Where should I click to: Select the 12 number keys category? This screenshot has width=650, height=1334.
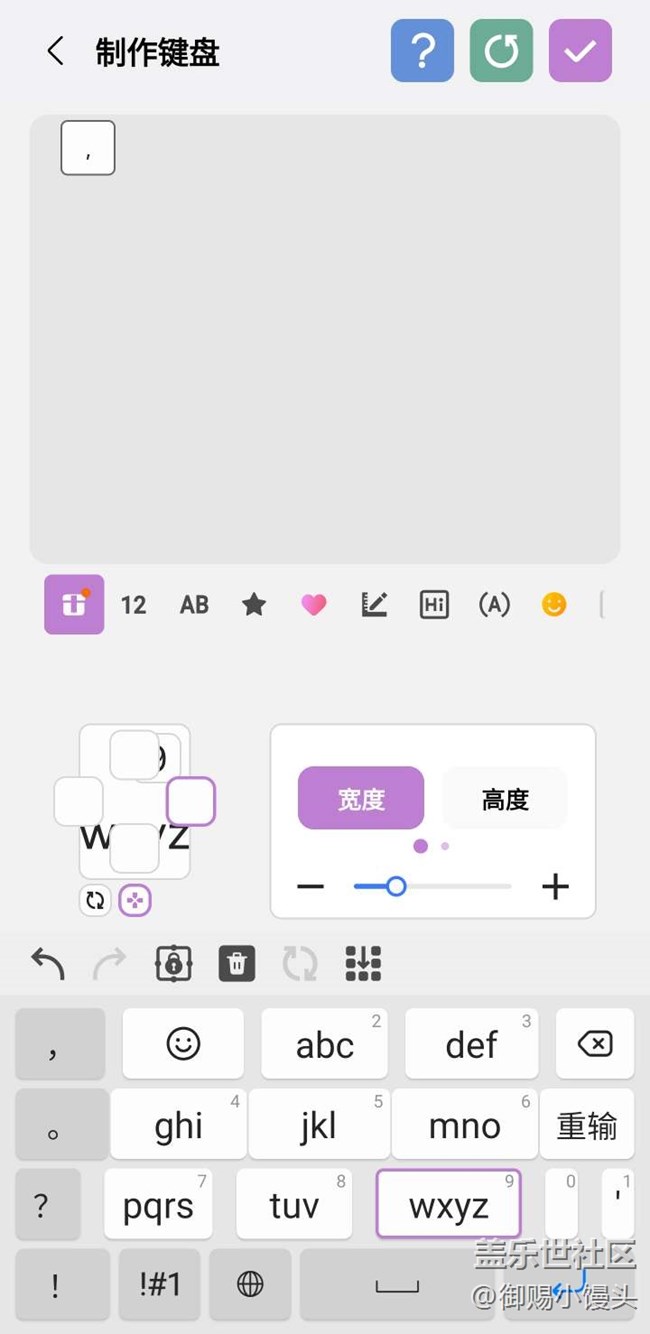point(133,605)
